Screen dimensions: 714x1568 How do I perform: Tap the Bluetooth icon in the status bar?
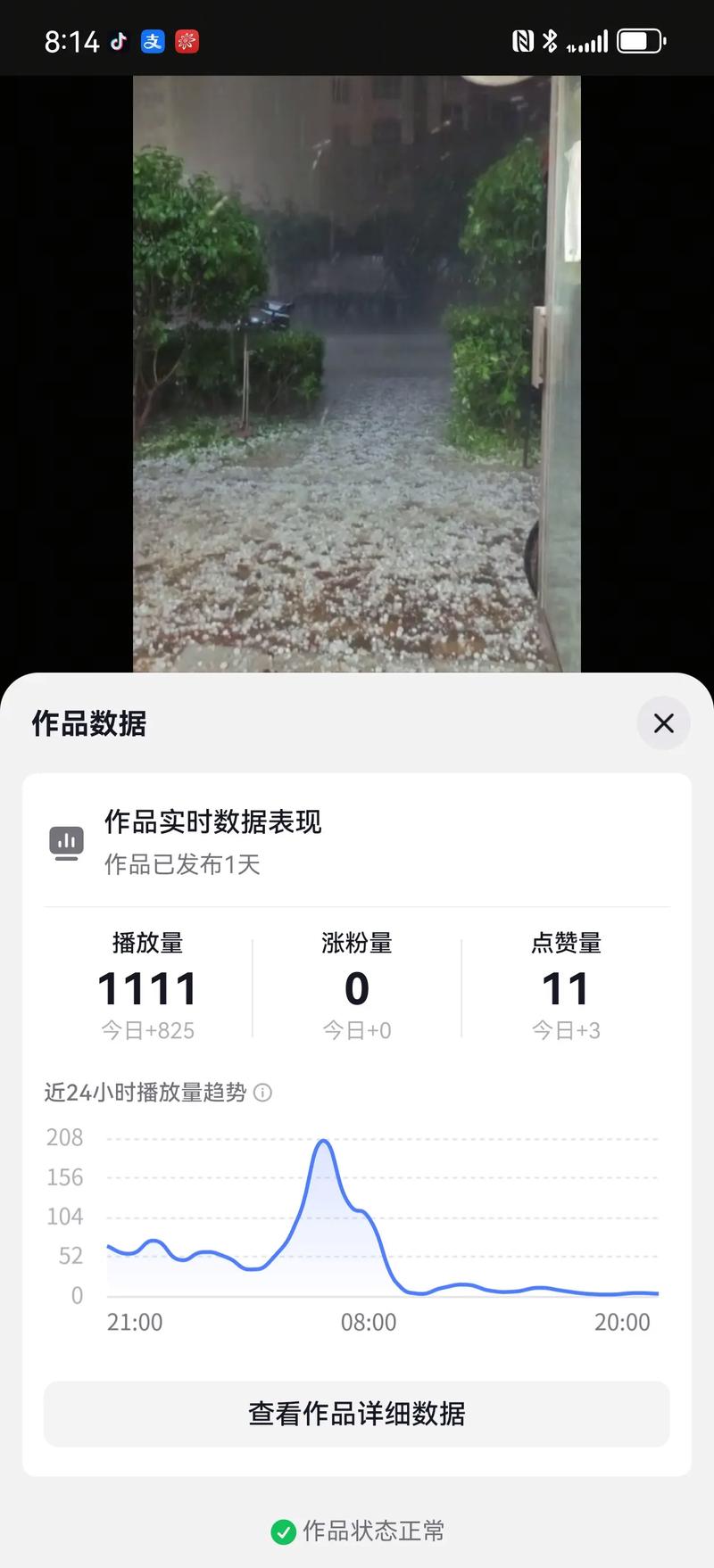[x=552, y=40]
